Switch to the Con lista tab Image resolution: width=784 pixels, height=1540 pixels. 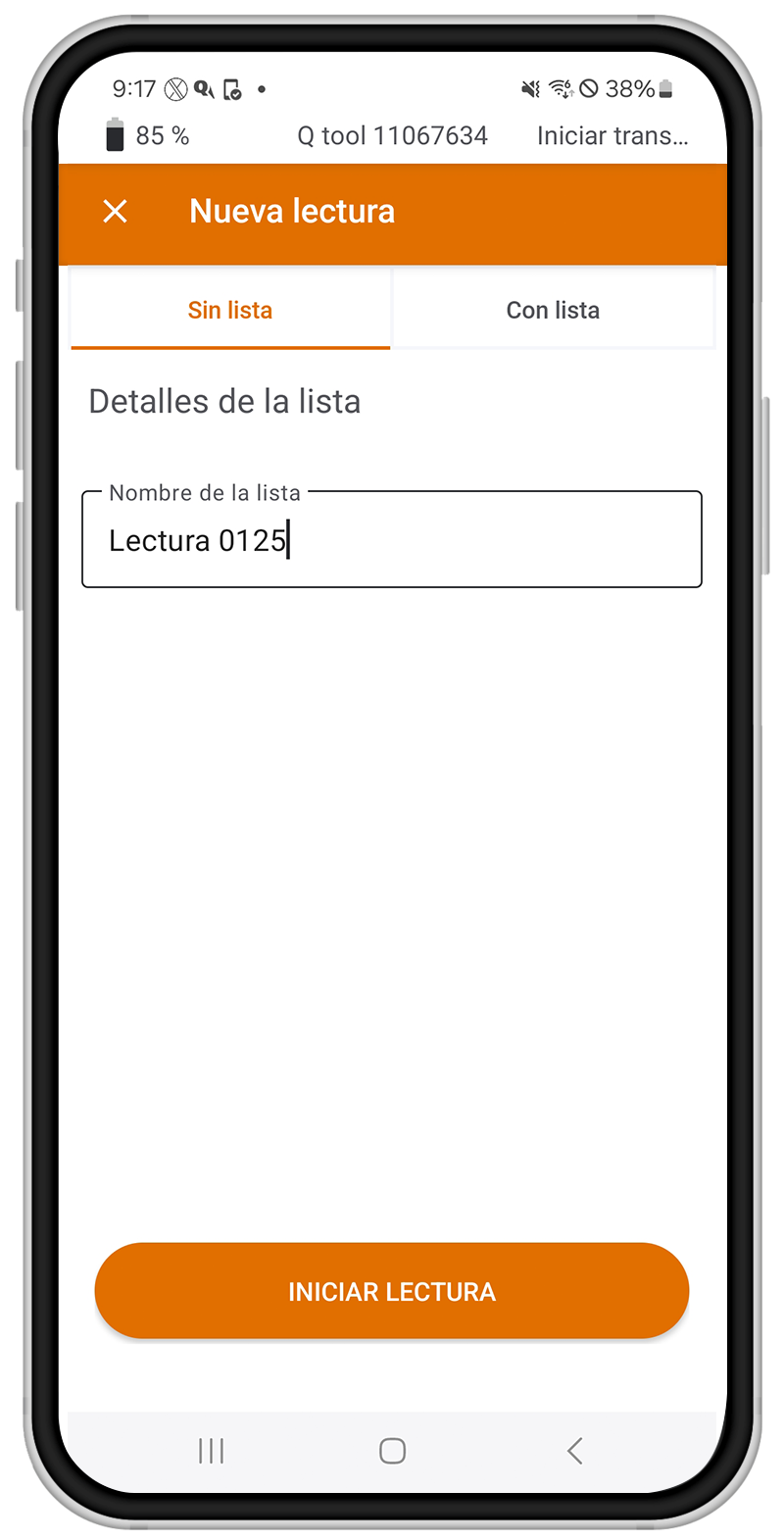(x=553, y=311)
